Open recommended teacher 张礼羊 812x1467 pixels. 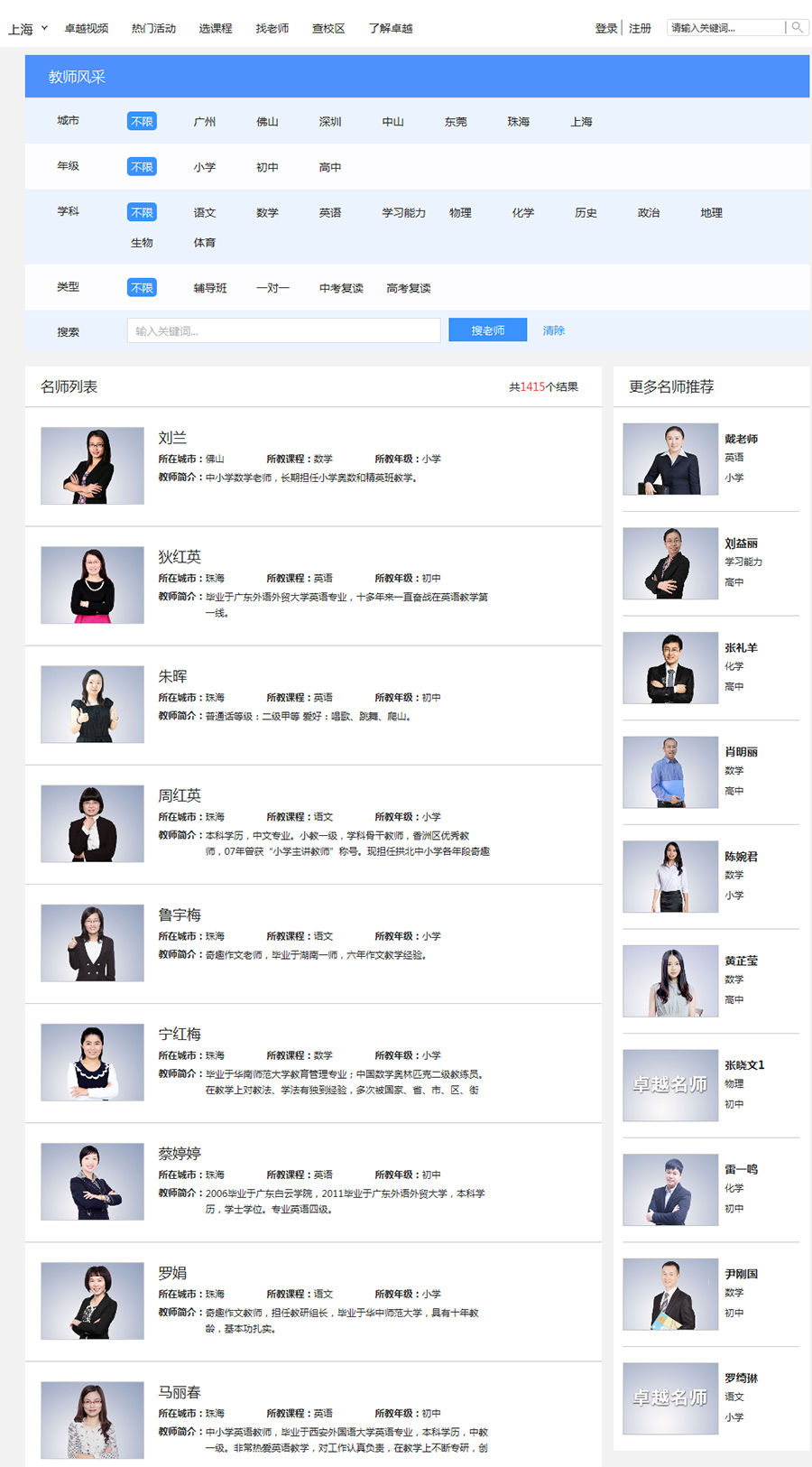point(741,648)
